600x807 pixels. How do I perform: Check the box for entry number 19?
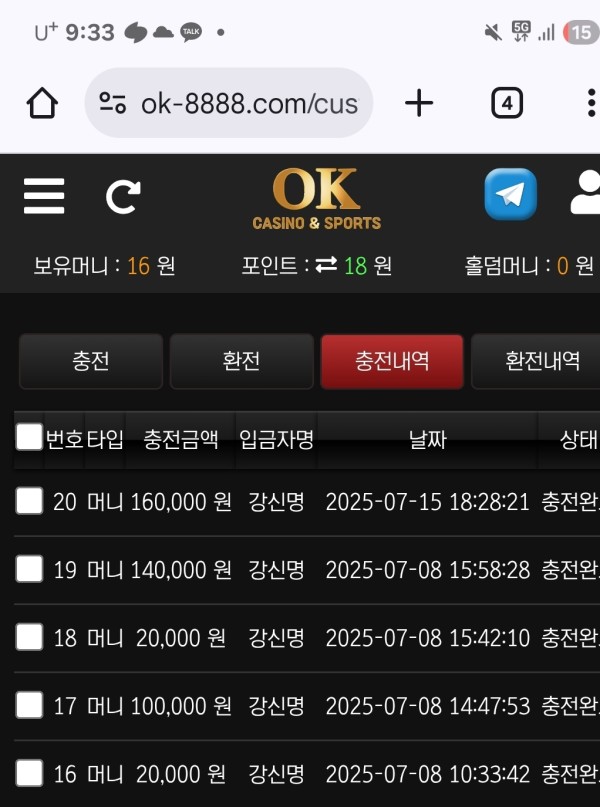click(30, 569)
